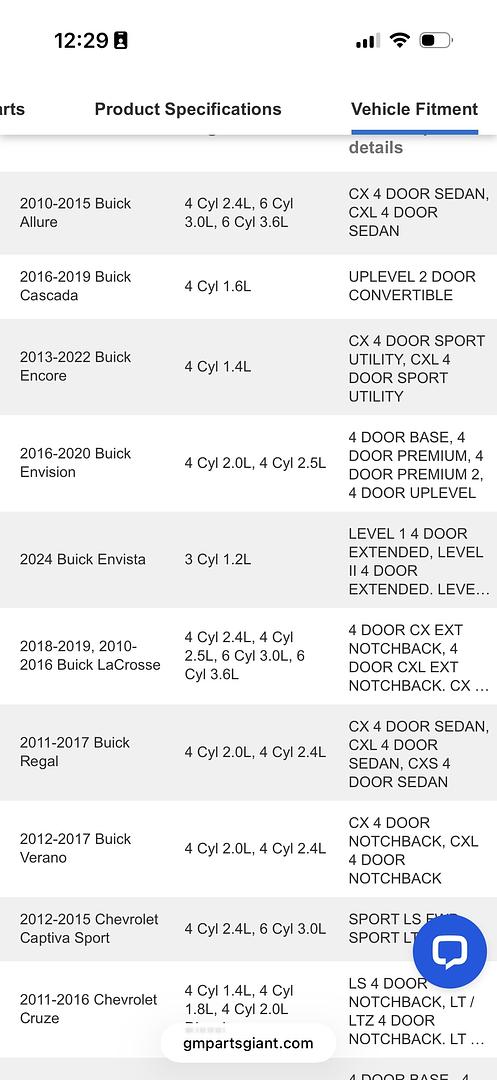The width and height of the screenshot is (497, 1080).
Task: Switch to the Product Specifications tab
Action: [188, 110]
